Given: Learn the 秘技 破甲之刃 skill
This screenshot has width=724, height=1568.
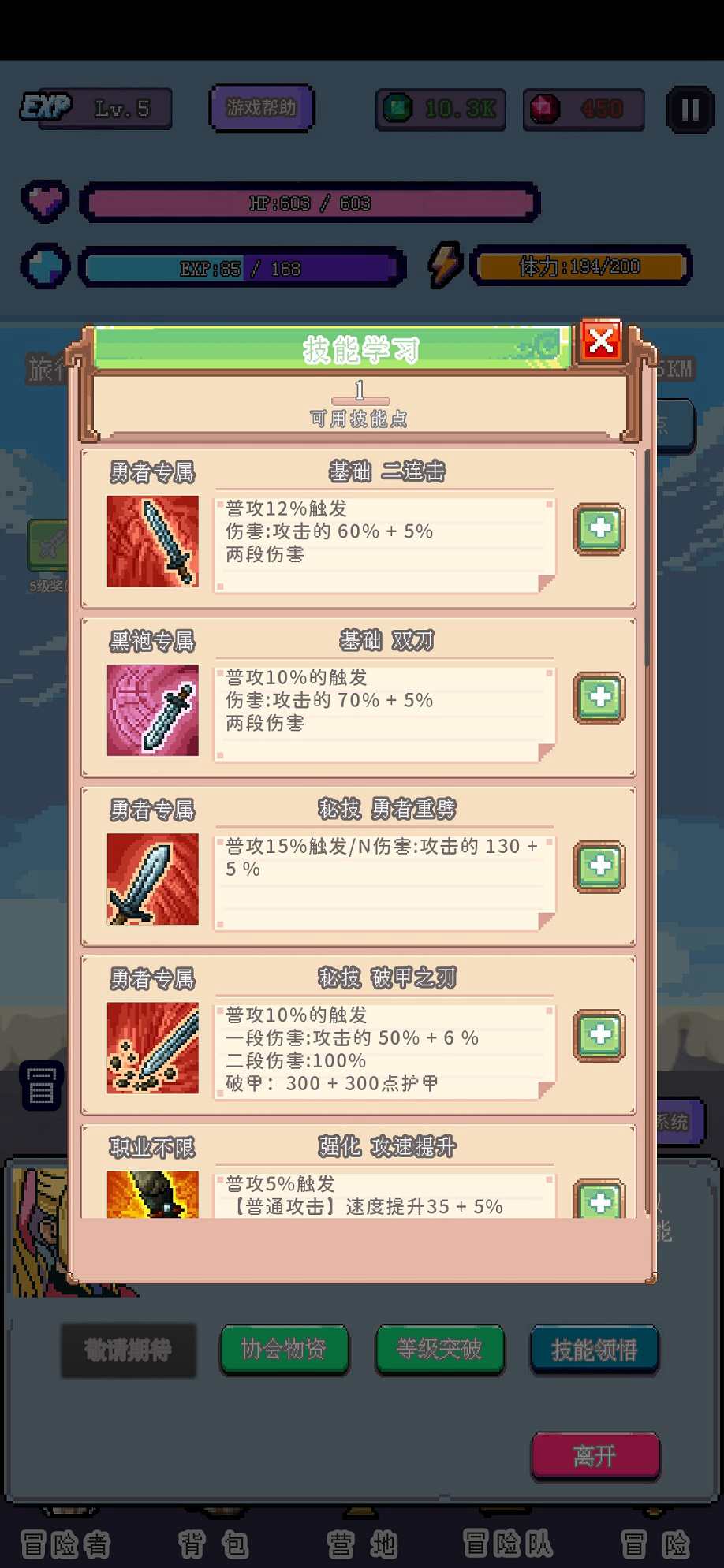Looking at the screenshot, I should [599, 1035].
